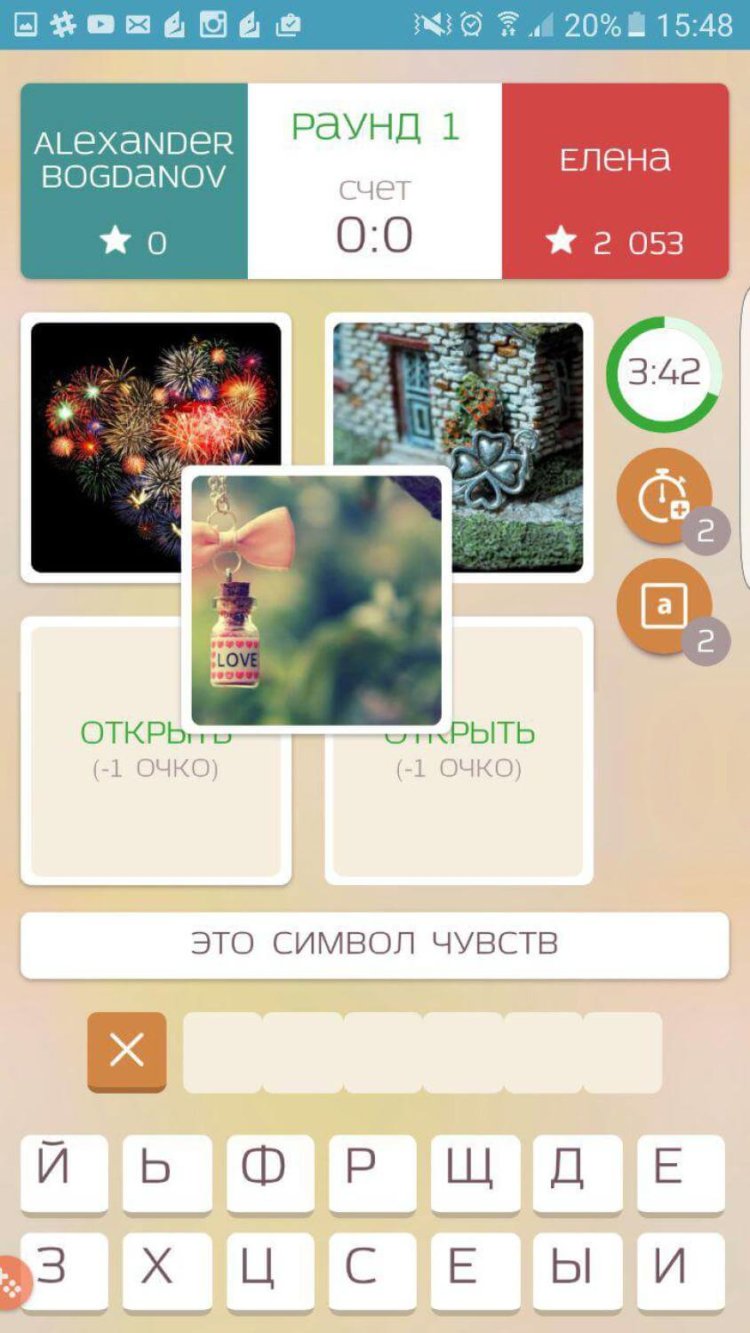Tap the enlarged LOVE bottle photo
This screenshot has height=1333, width=750.
[x=315, y=595]
